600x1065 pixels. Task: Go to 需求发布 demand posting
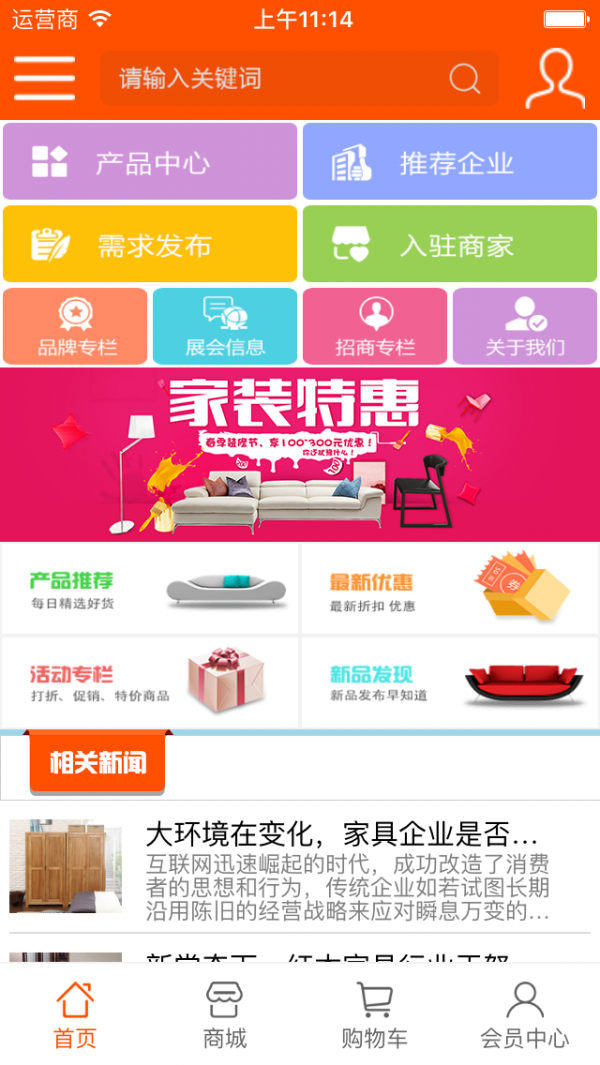tap(150, 244)
